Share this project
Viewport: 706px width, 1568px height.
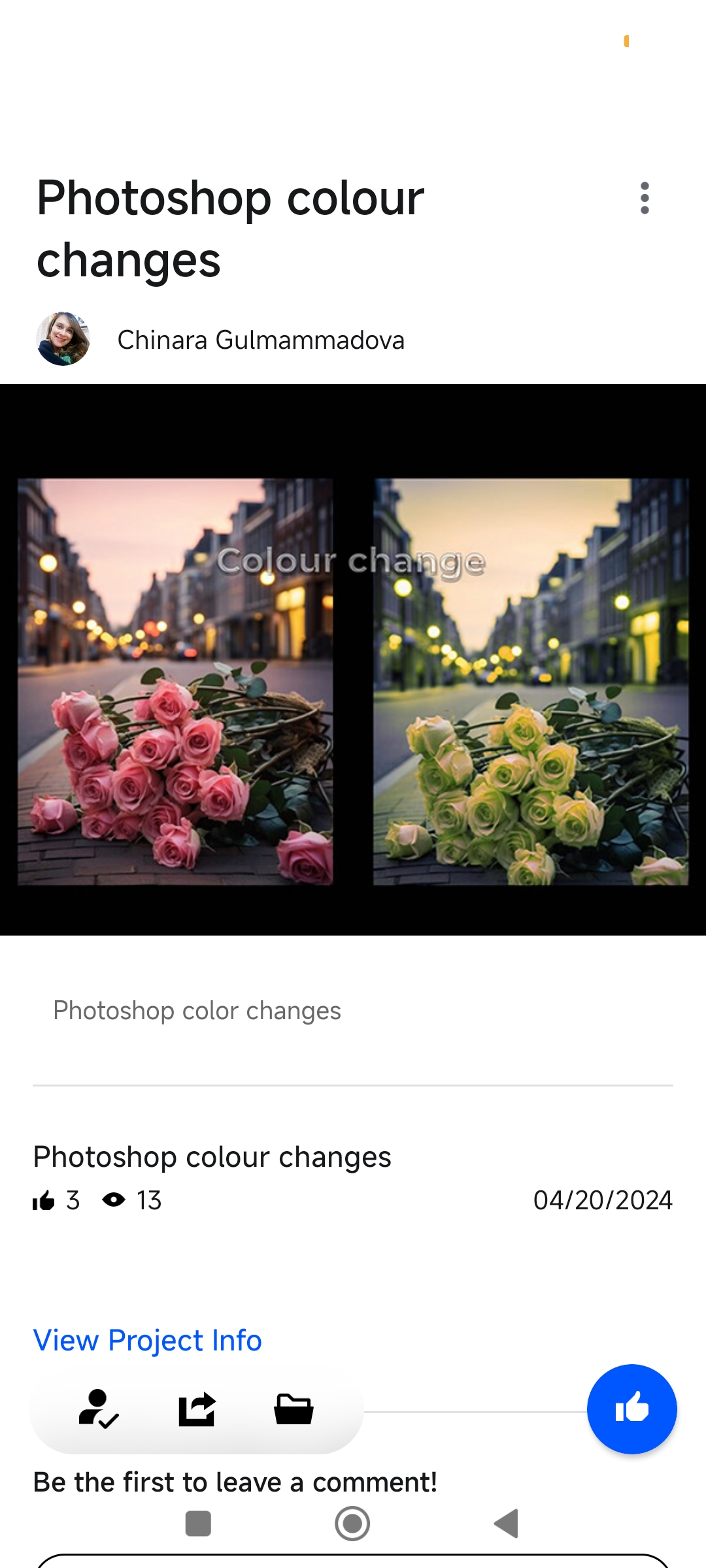tap(197, 1409)
